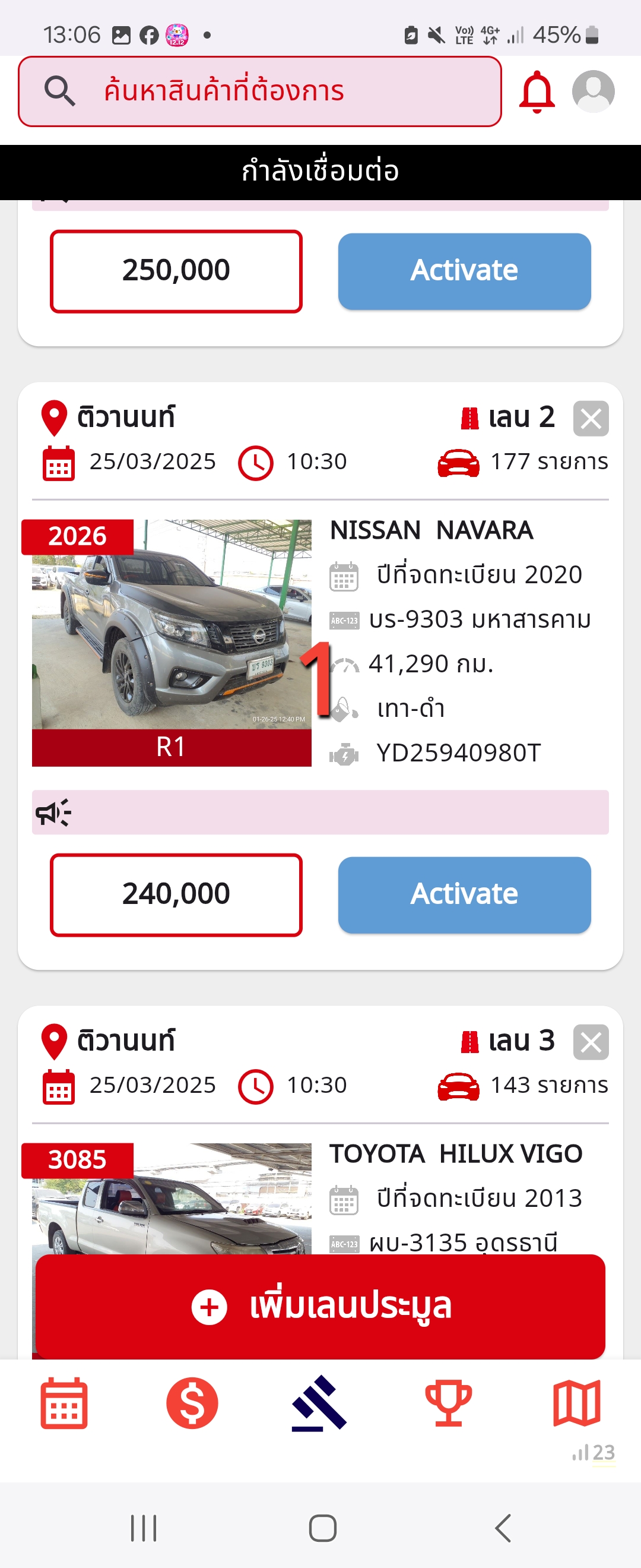Select the 250,000 bid amount box
Image resolution: width=641 pixels, height=1568 pixels.
176,271
